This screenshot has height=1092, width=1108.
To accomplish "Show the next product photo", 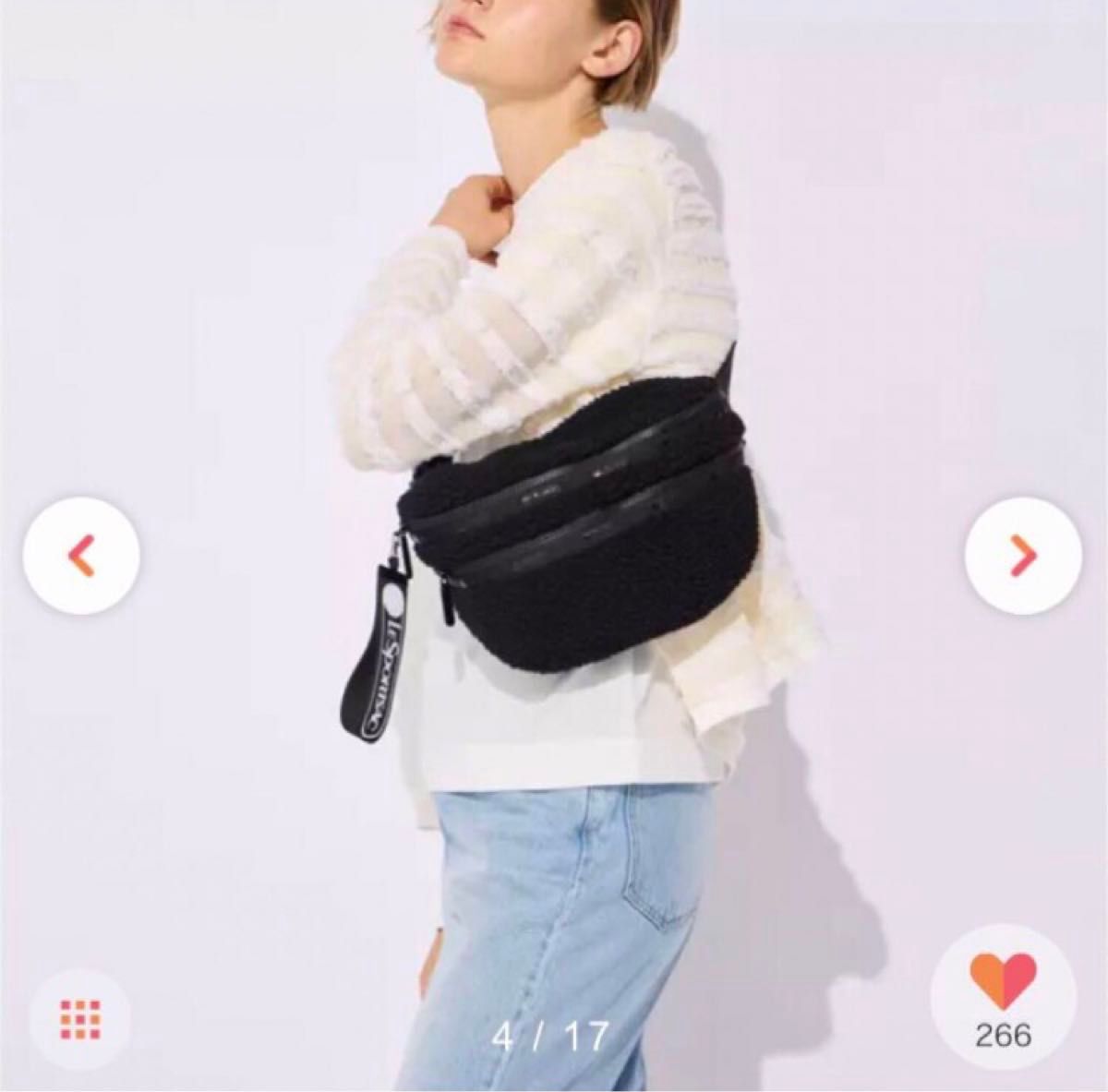I will (x=1023, y=555).
